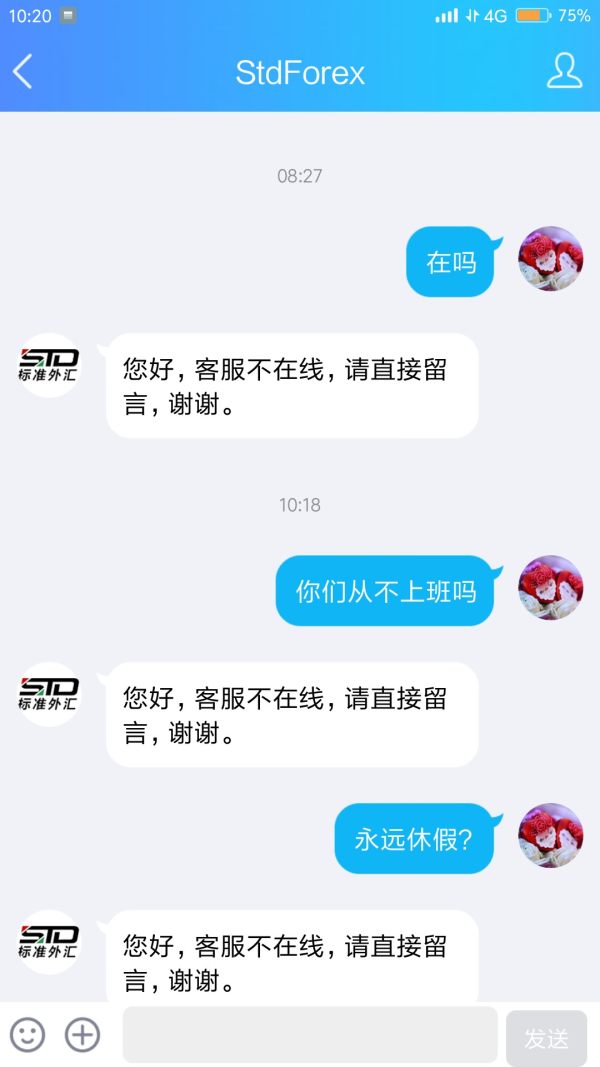This screenshot has width=600, height=1067.
Task: Open the StdForex contact profile icon
Action: [x=564, y=72]
